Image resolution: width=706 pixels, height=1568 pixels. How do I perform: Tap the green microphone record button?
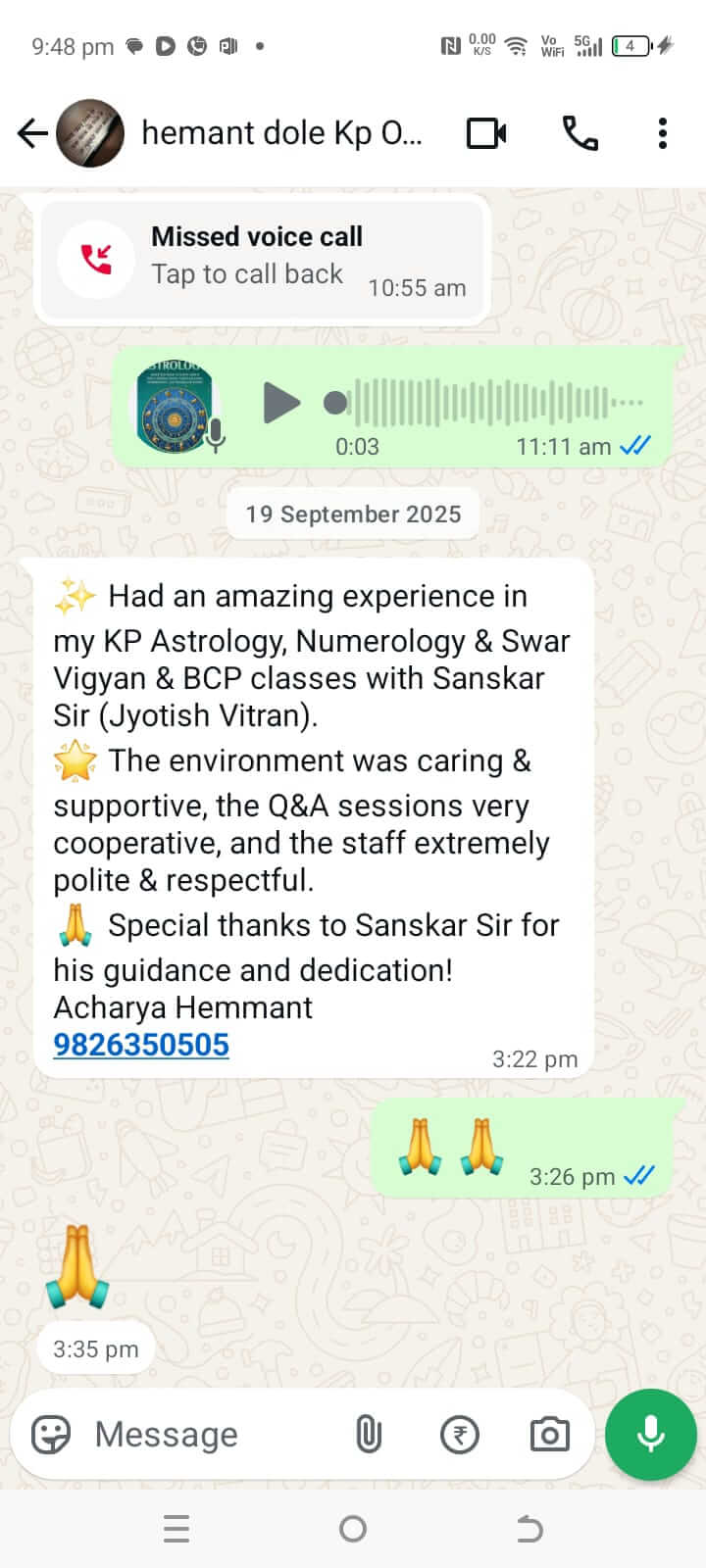[650, 1434]
